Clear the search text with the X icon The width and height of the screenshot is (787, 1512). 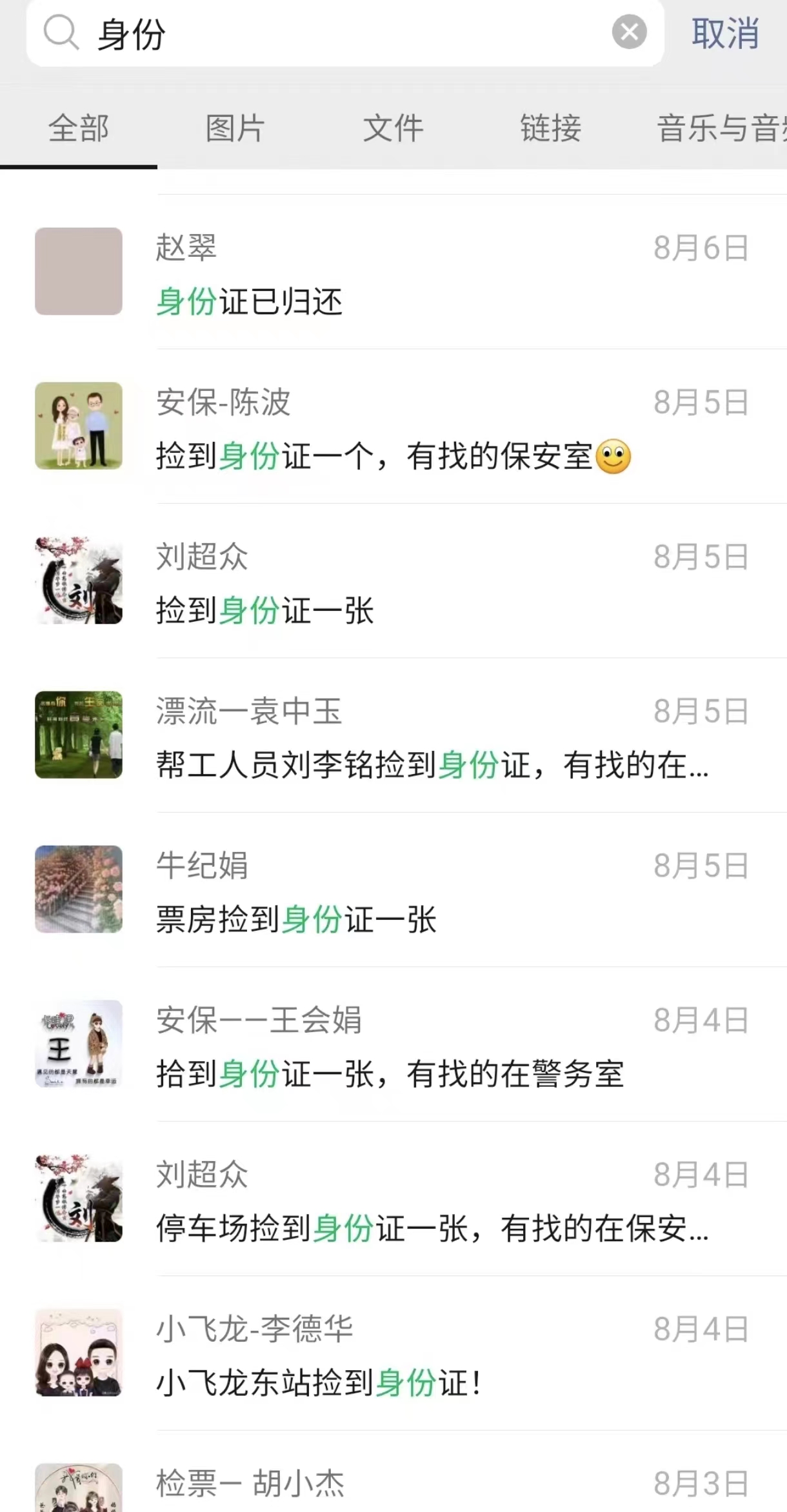(629, 32)
